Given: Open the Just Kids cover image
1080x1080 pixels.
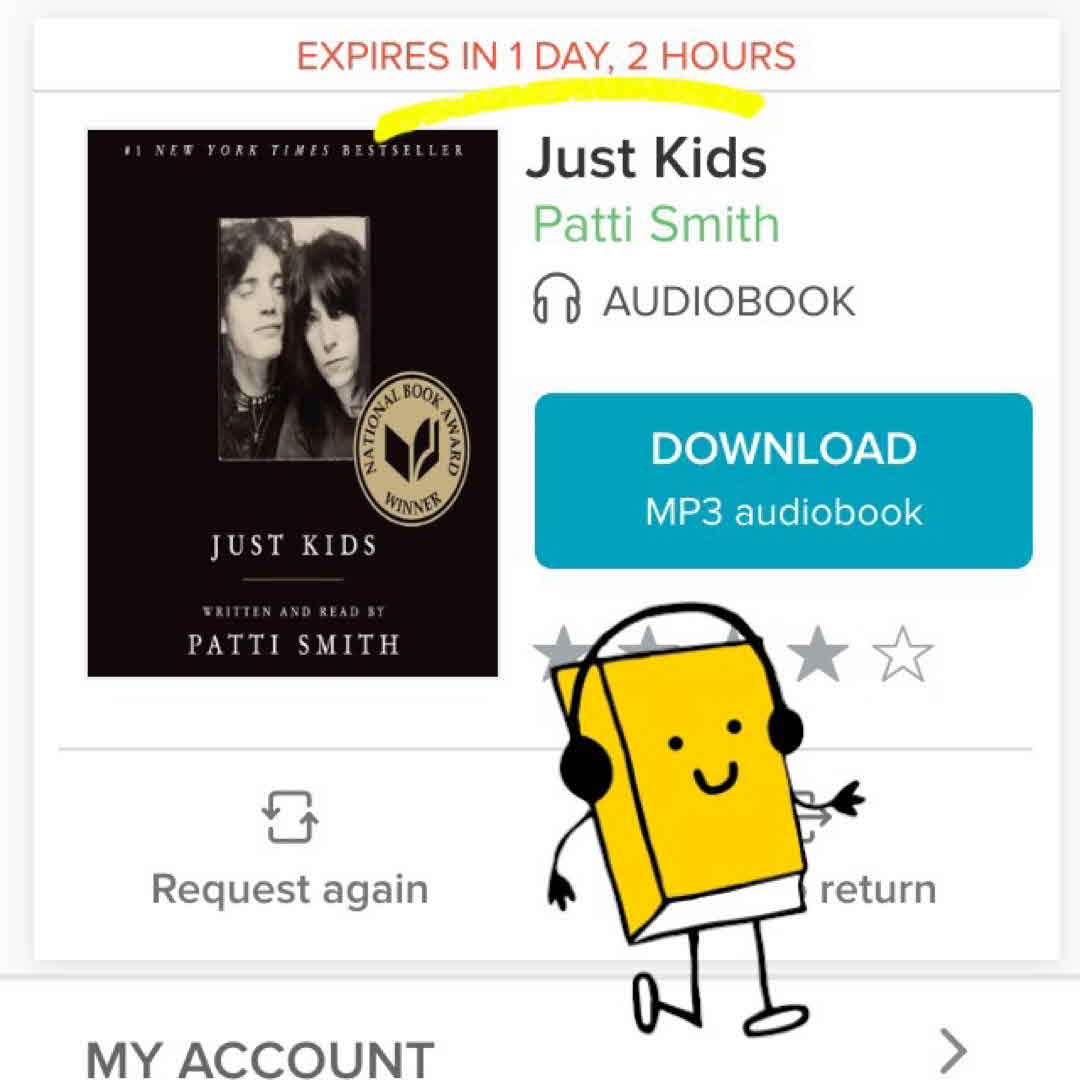Looking at the screenshot, I should point(292,403).
